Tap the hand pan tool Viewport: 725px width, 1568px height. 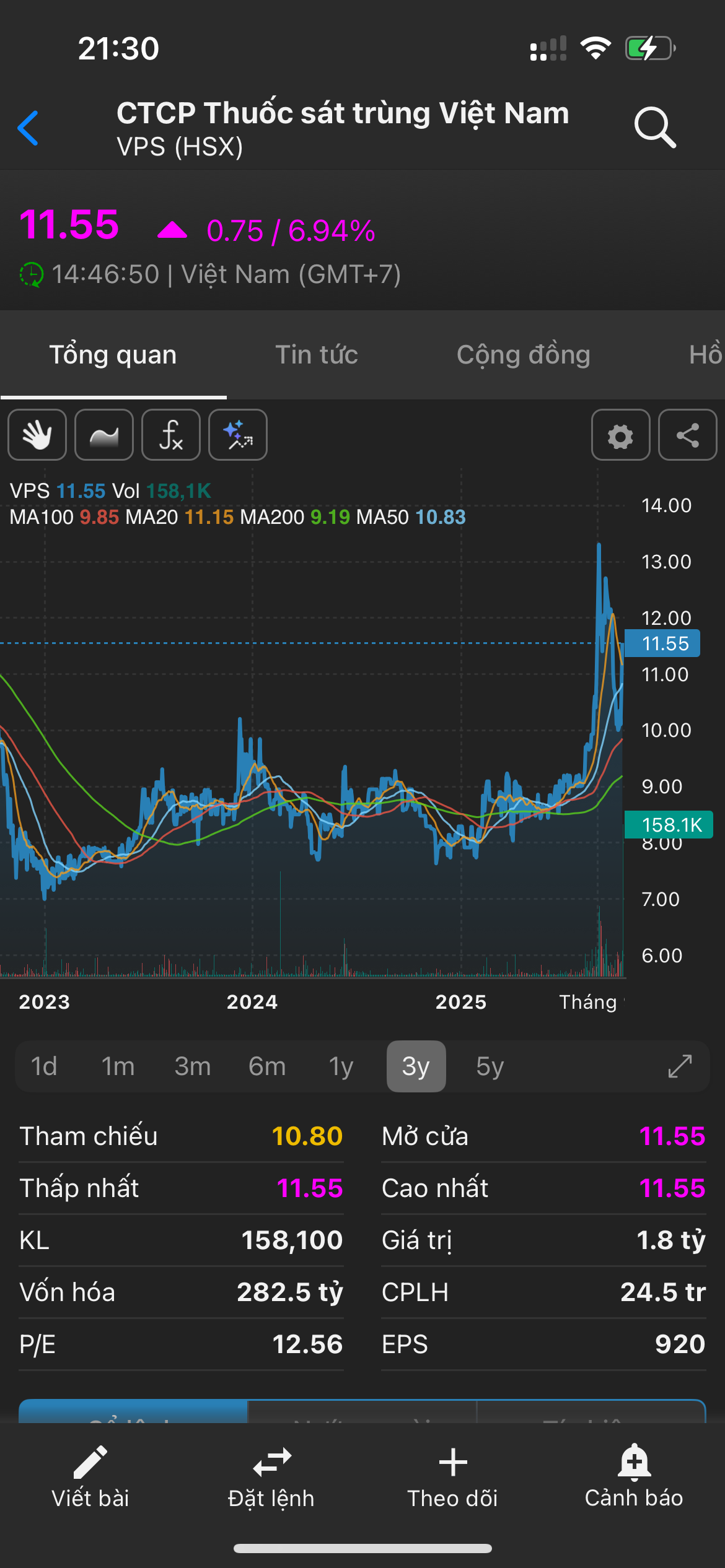(x=37, y=435)
